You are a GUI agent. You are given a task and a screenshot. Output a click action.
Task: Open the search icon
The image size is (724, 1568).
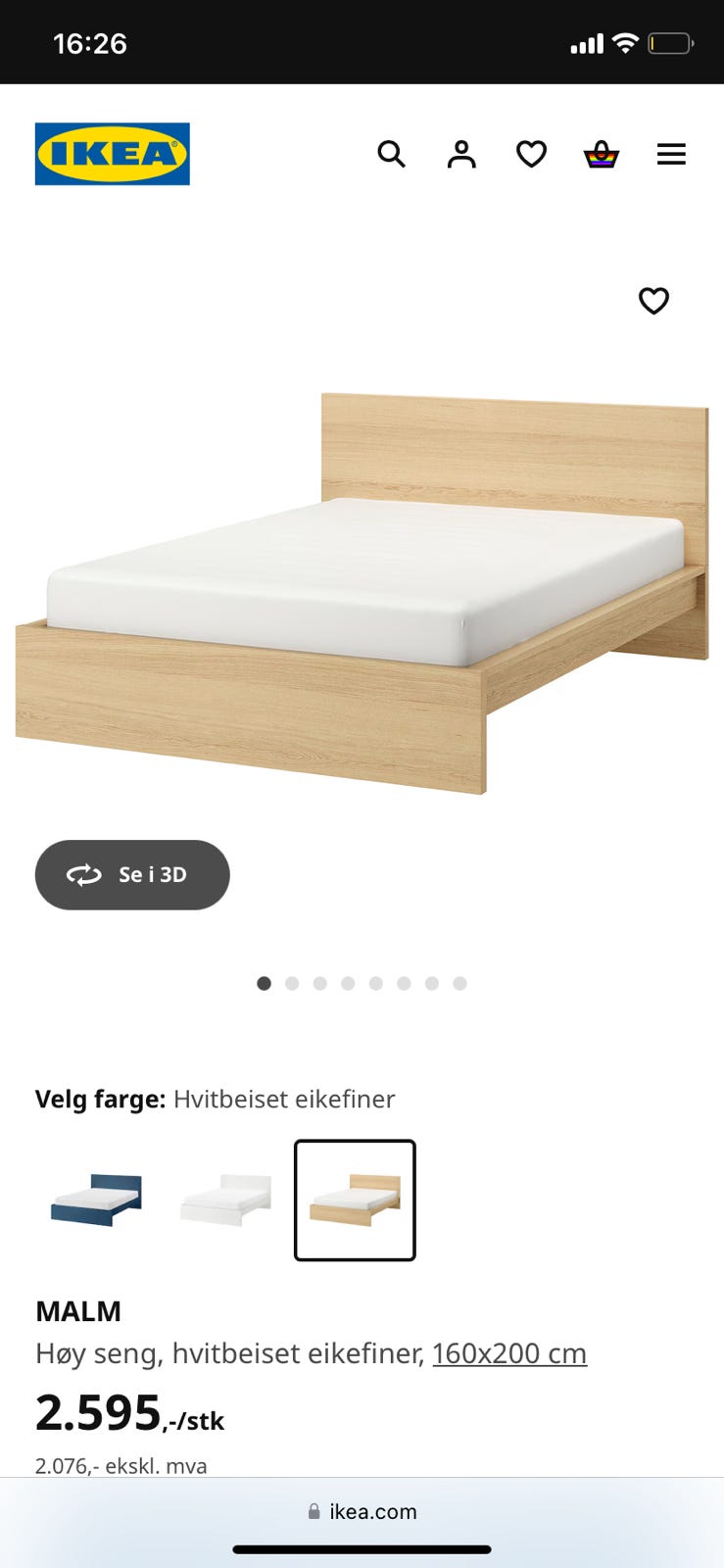click(391, 154)
